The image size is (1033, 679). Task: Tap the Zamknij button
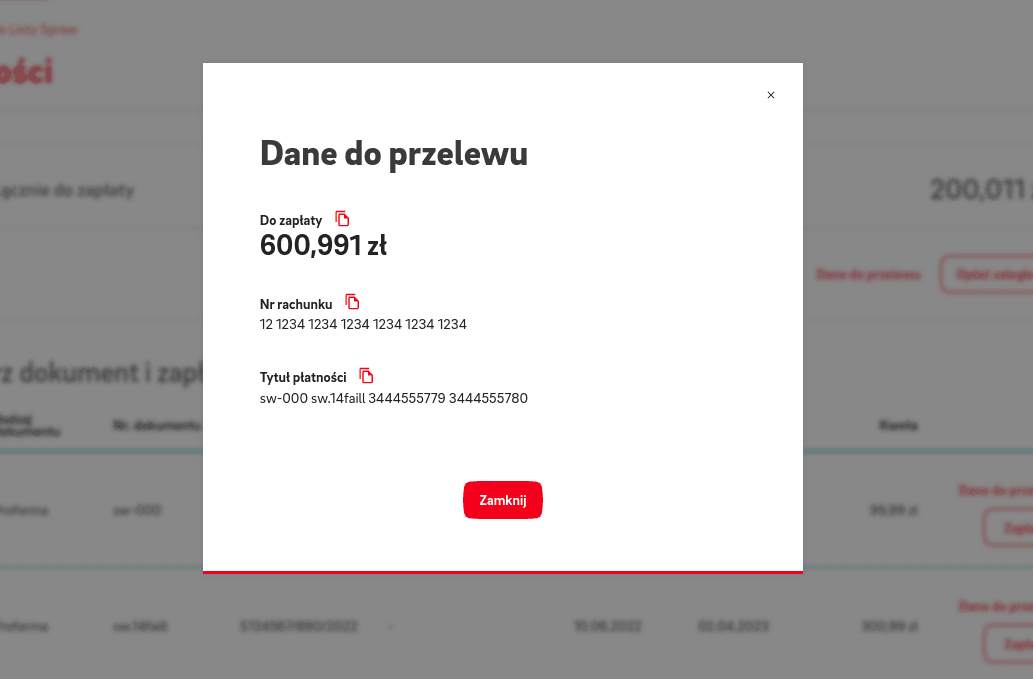pos(502,500)
